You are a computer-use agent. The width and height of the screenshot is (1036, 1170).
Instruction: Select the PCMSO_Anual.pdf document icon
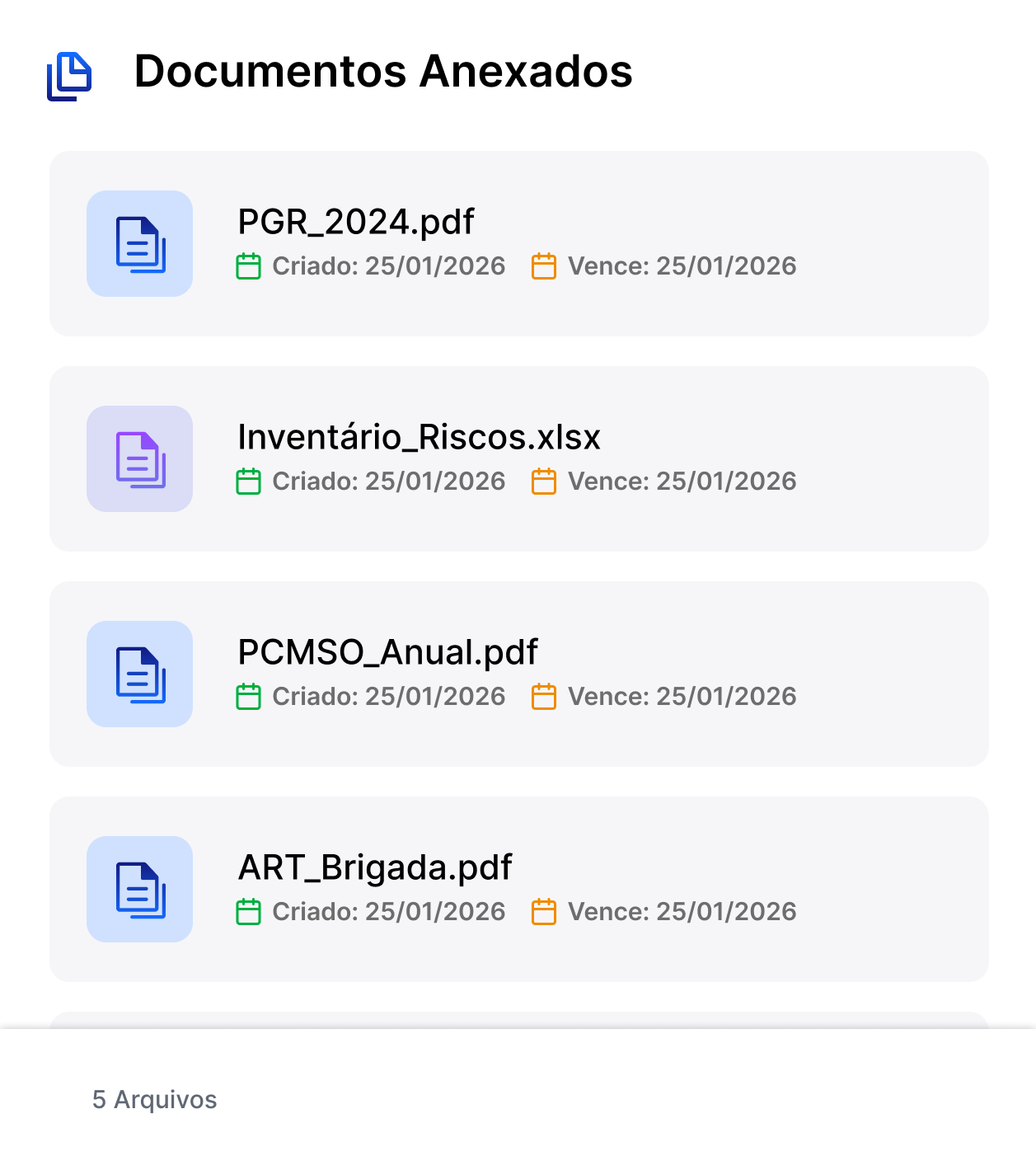pos(139,674)
